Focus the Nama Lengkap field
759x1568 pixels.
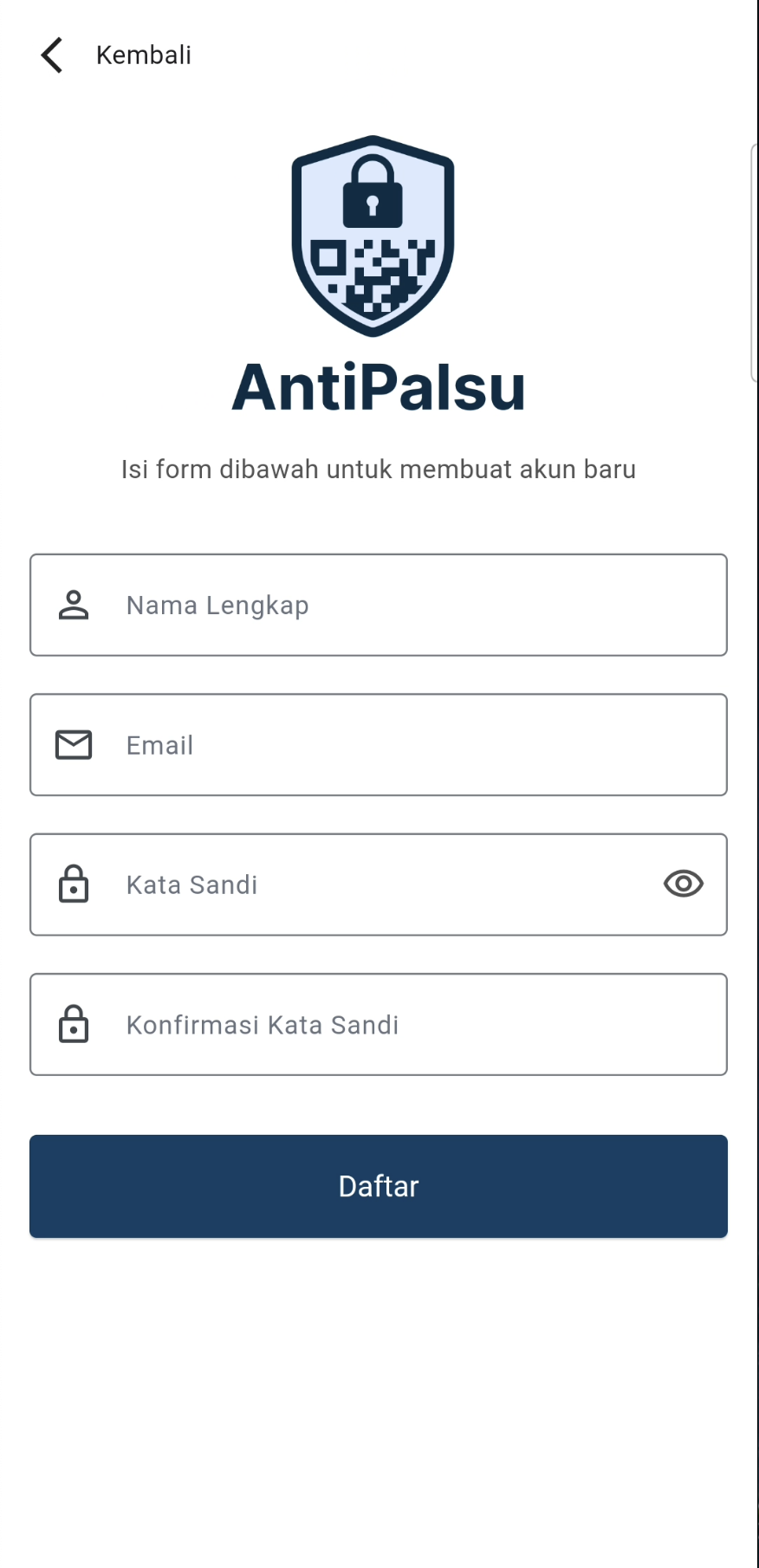pyautogui.click(x=379, y=606)
